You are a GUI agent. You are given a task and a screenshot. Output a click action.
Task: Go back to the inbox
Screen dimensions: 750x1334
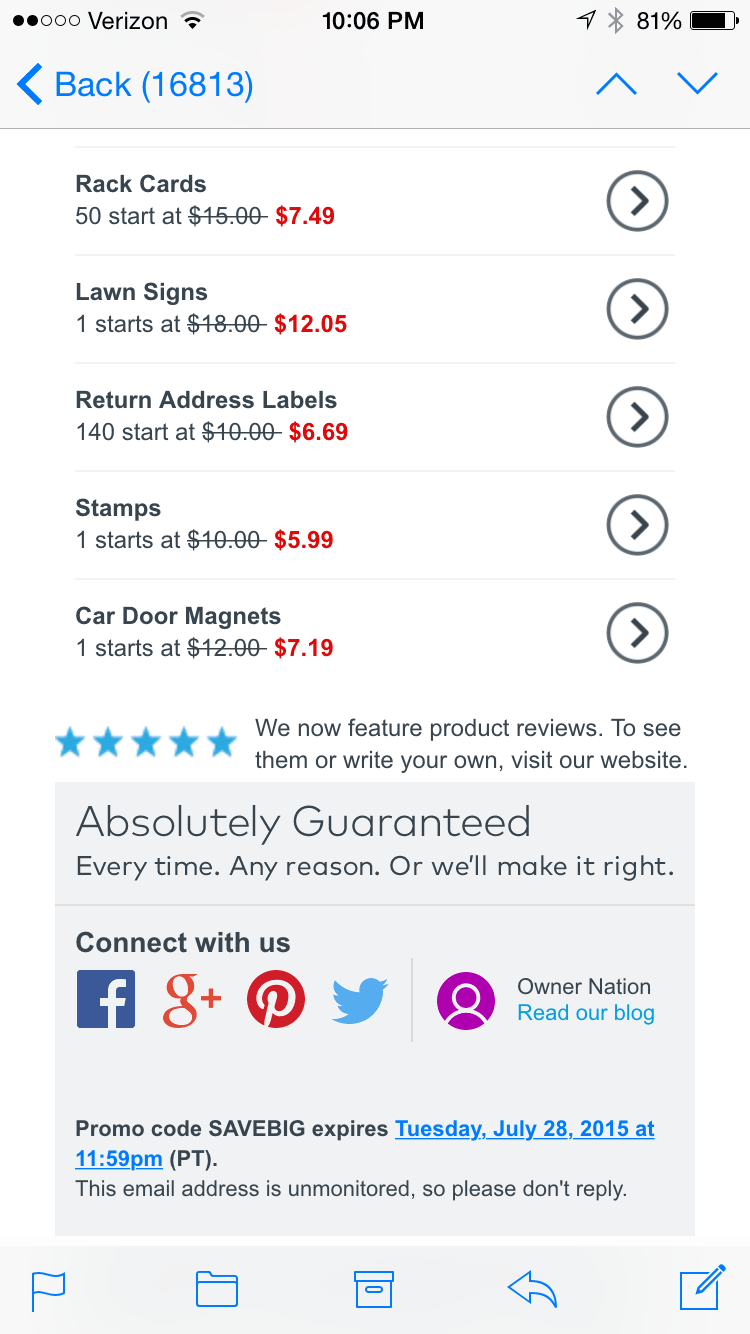tap(135, 85)
